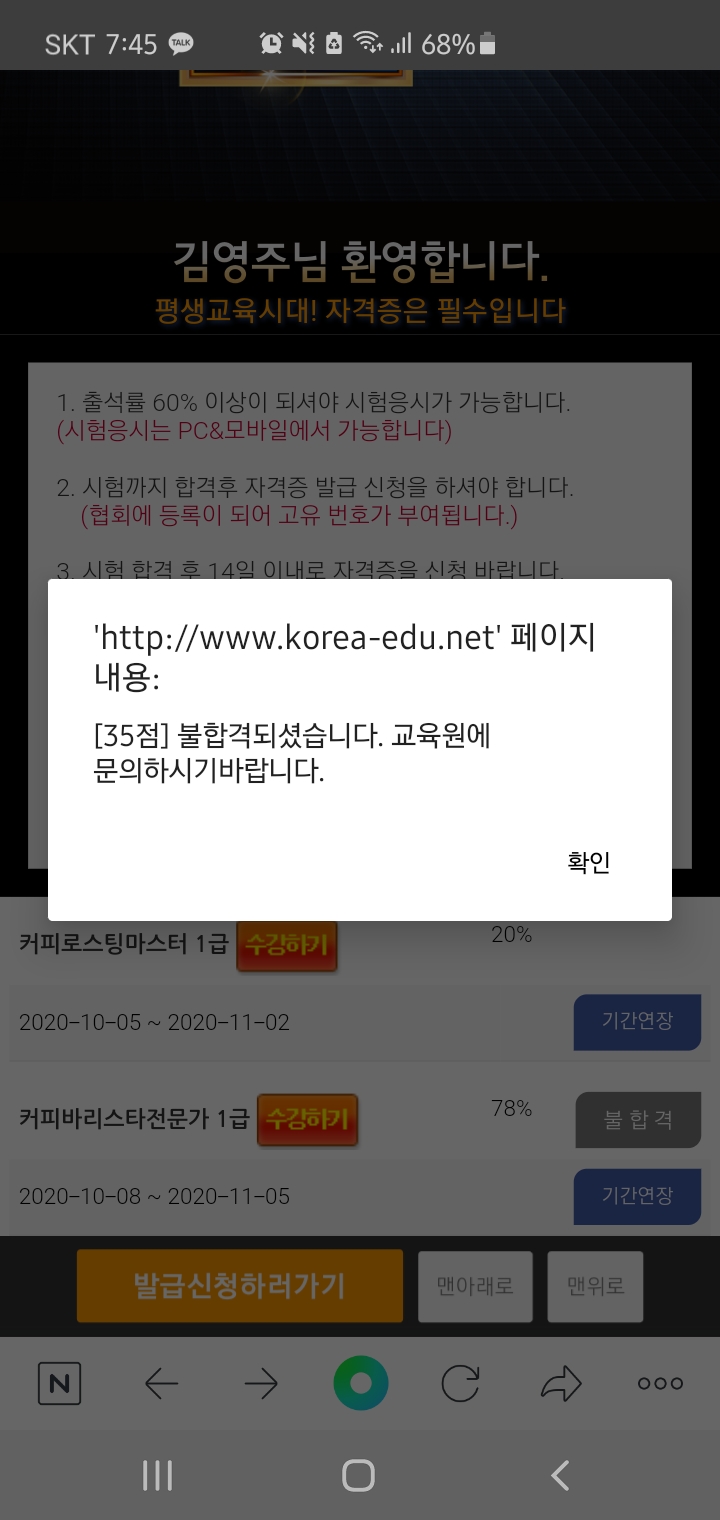Go back in the browser toolbar

(161, 1384)
